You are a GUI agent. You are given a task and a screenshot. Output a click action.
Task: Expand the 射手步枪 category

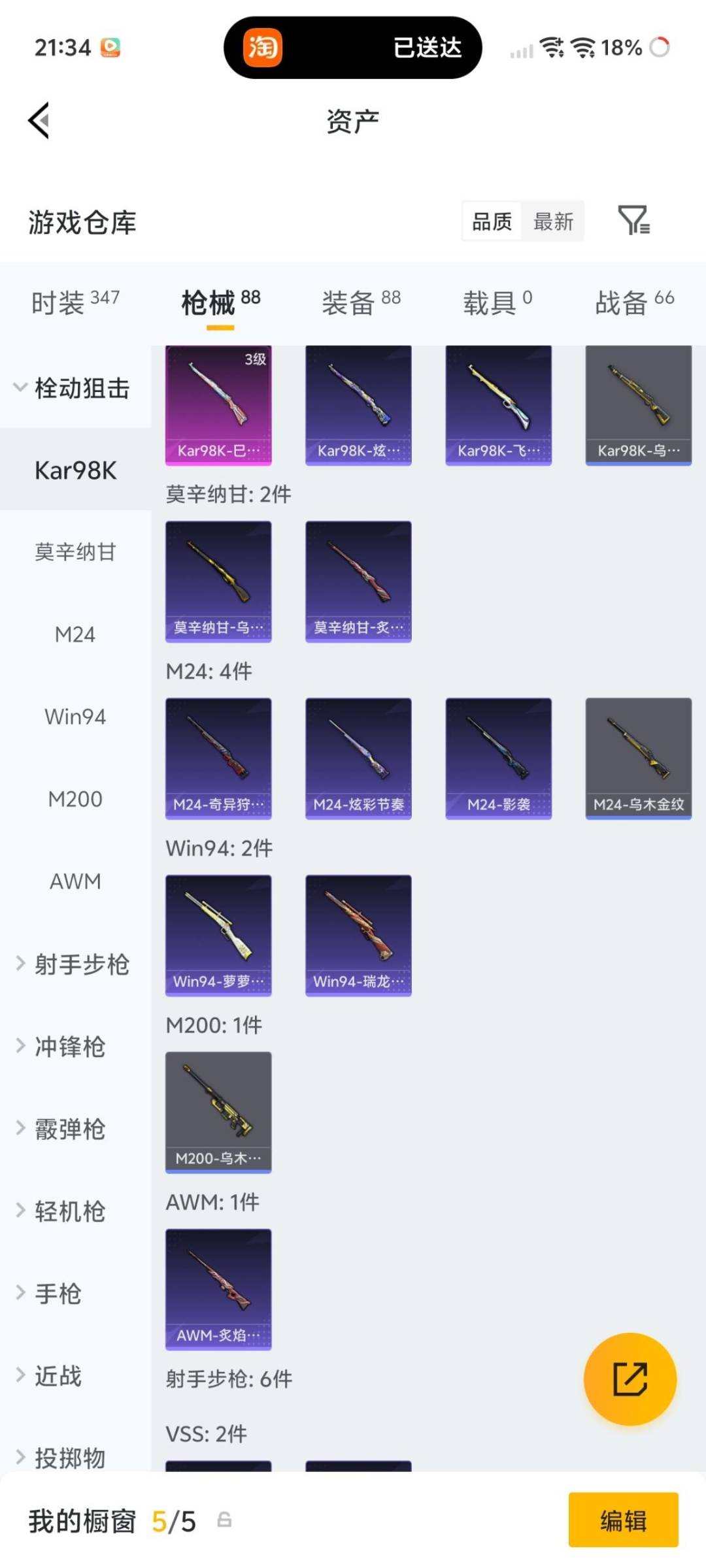[x=74, y=964]
